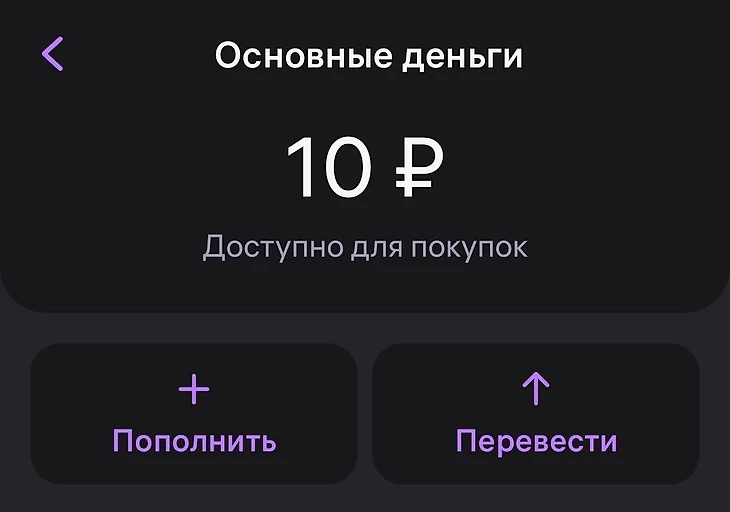
Task: Tap the Пополнить button
Action: pyautogui.click(x=194, y=414)
